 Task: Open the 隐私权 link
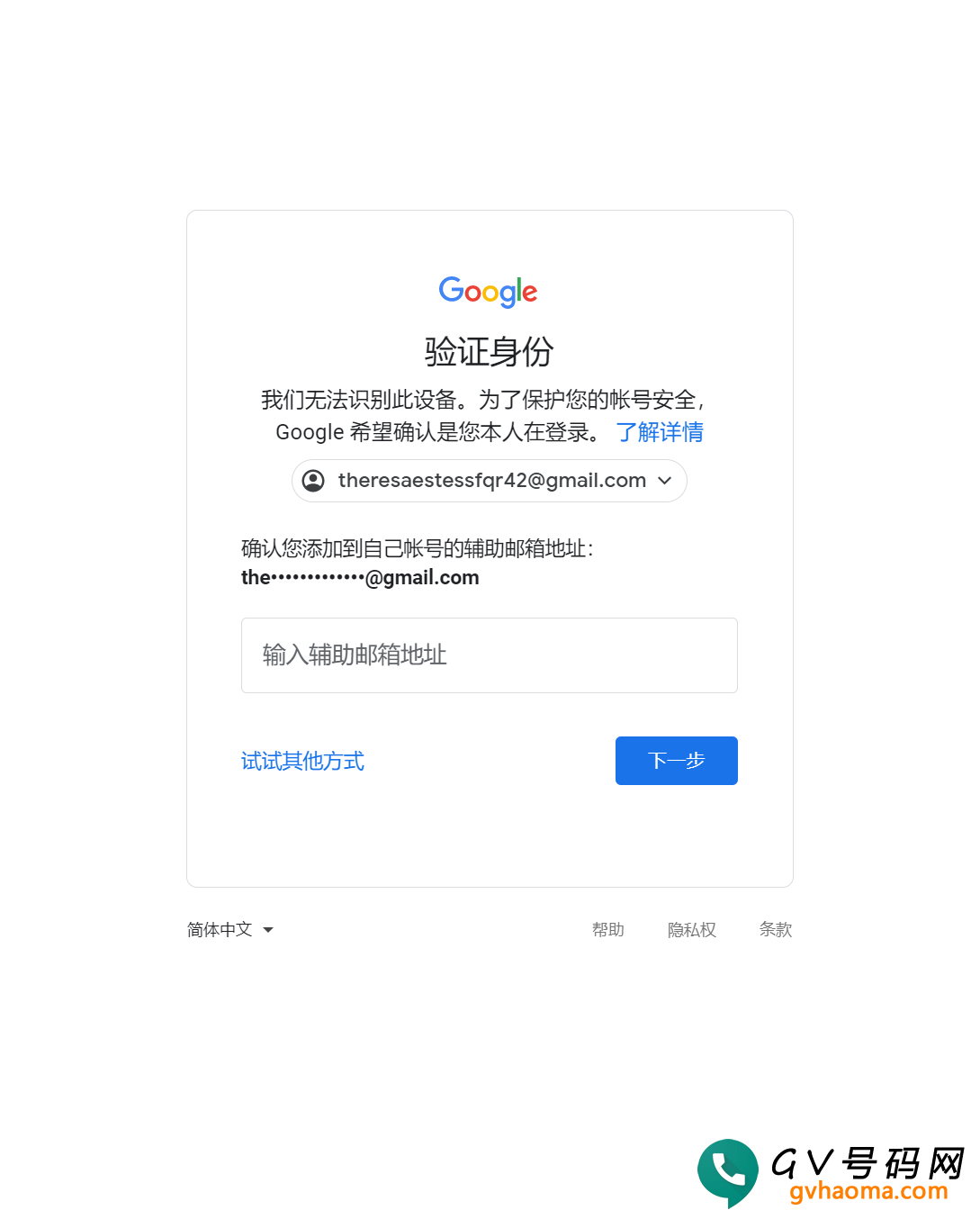coord(691,930)
